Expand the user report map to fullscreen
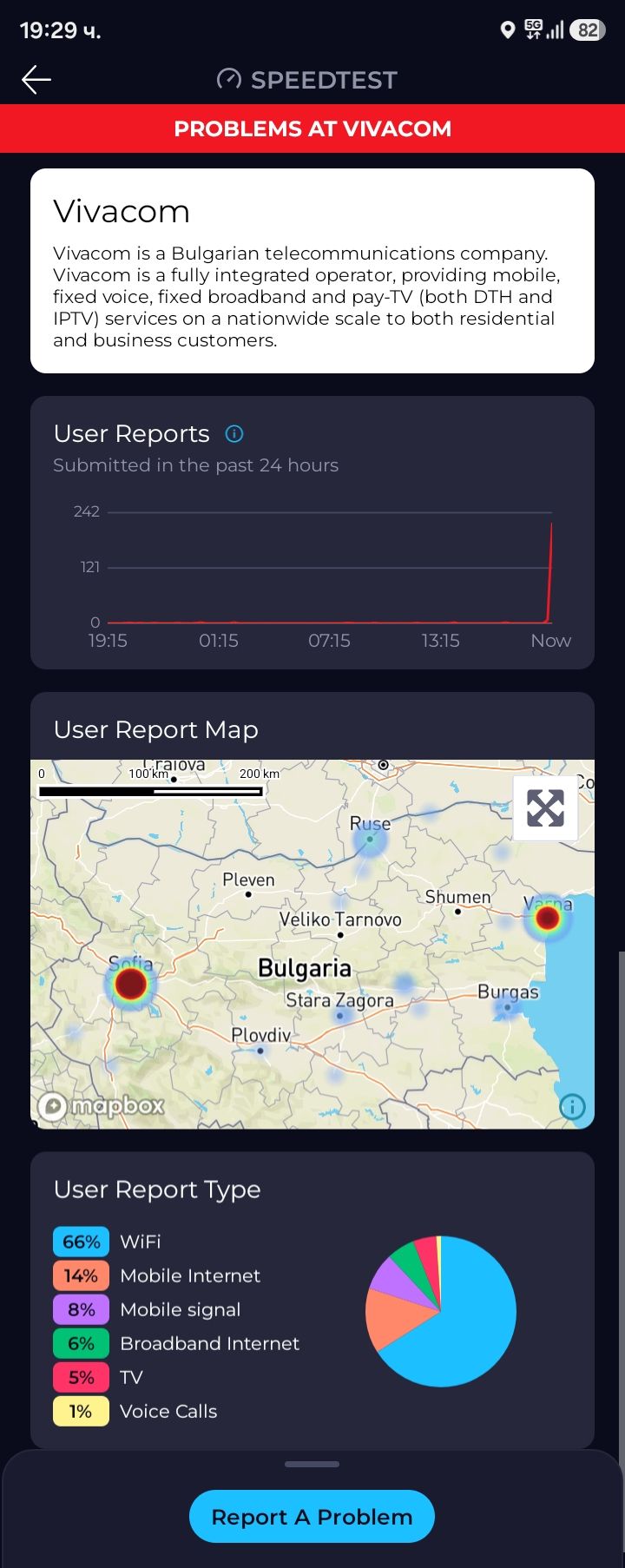 pyautogui.click(x=545, y=808)
